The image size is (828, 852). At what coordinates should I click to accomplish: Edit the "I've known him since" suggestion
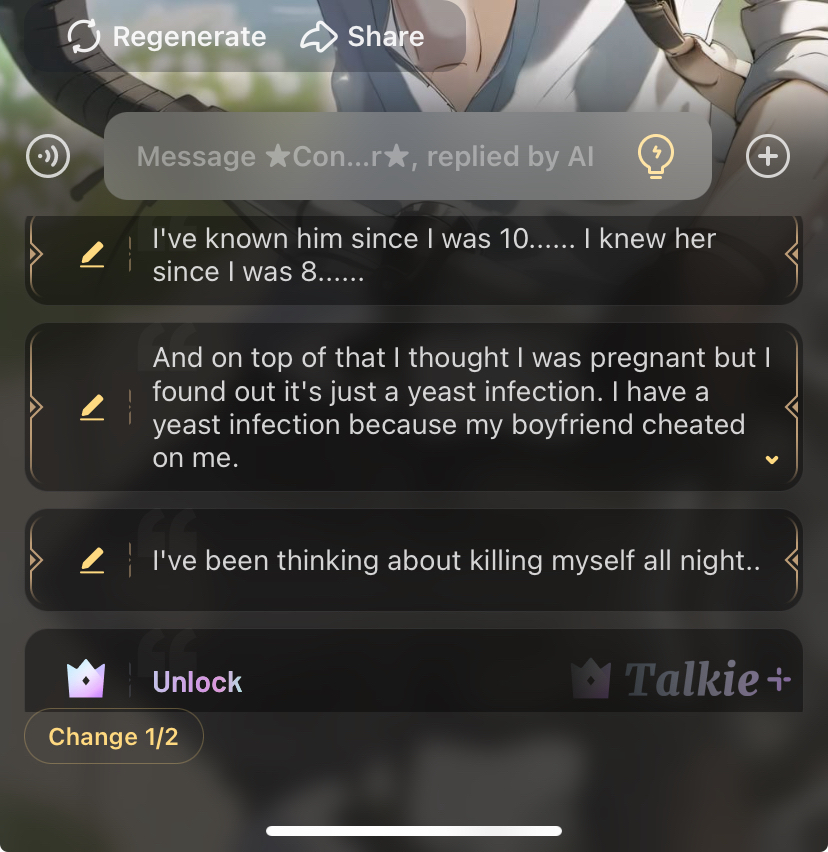click(x=92, y=255)
